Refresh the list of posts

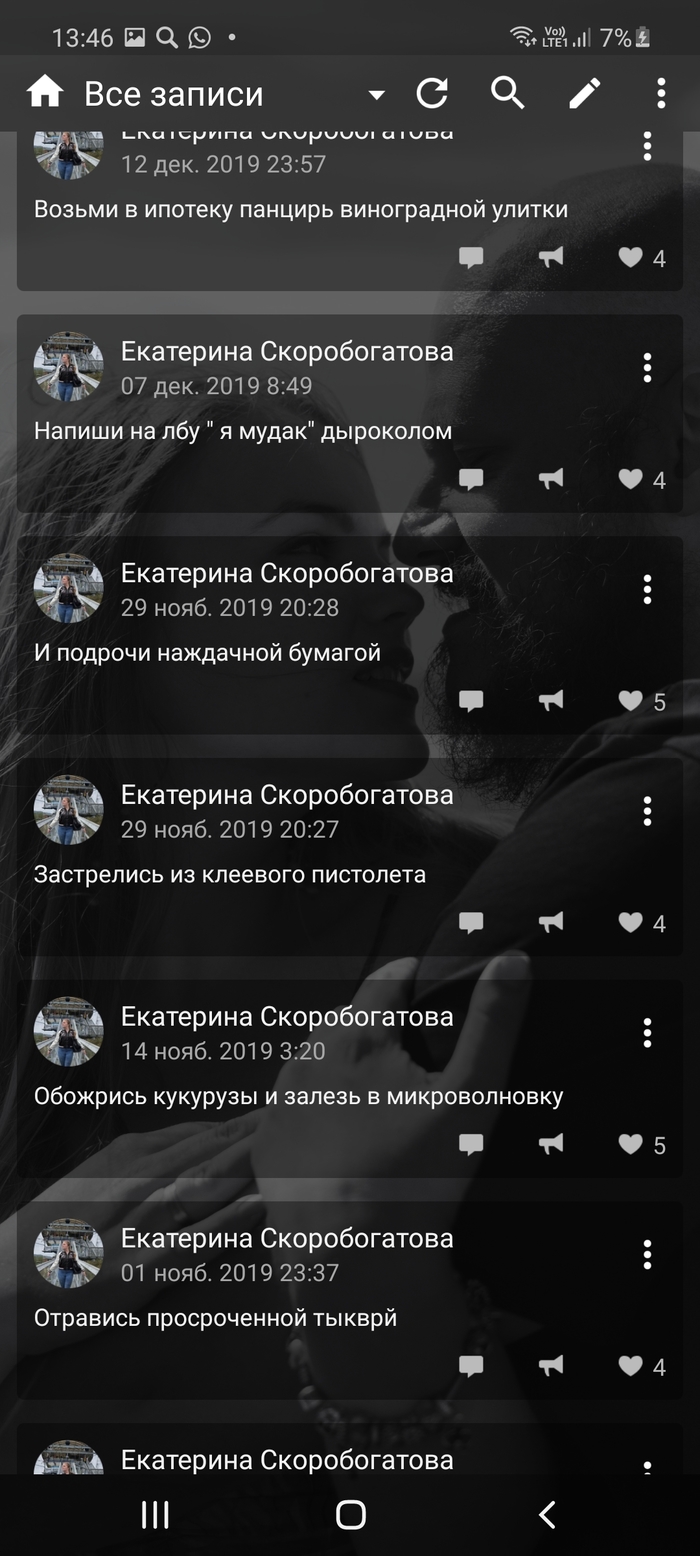pos(432,94)
